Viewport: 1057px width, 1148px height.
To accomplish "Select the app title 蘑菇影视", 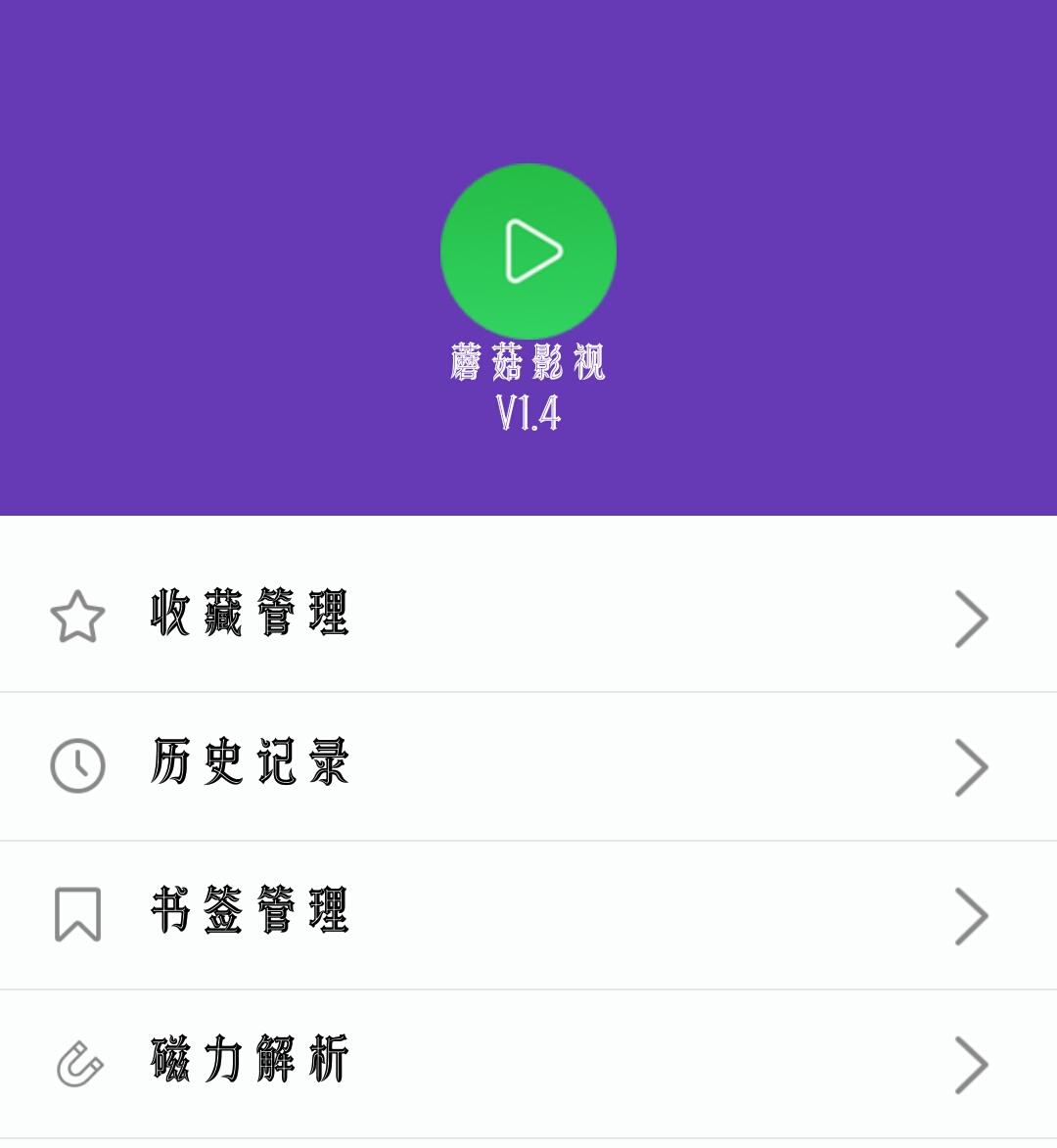I will point(528,360).
